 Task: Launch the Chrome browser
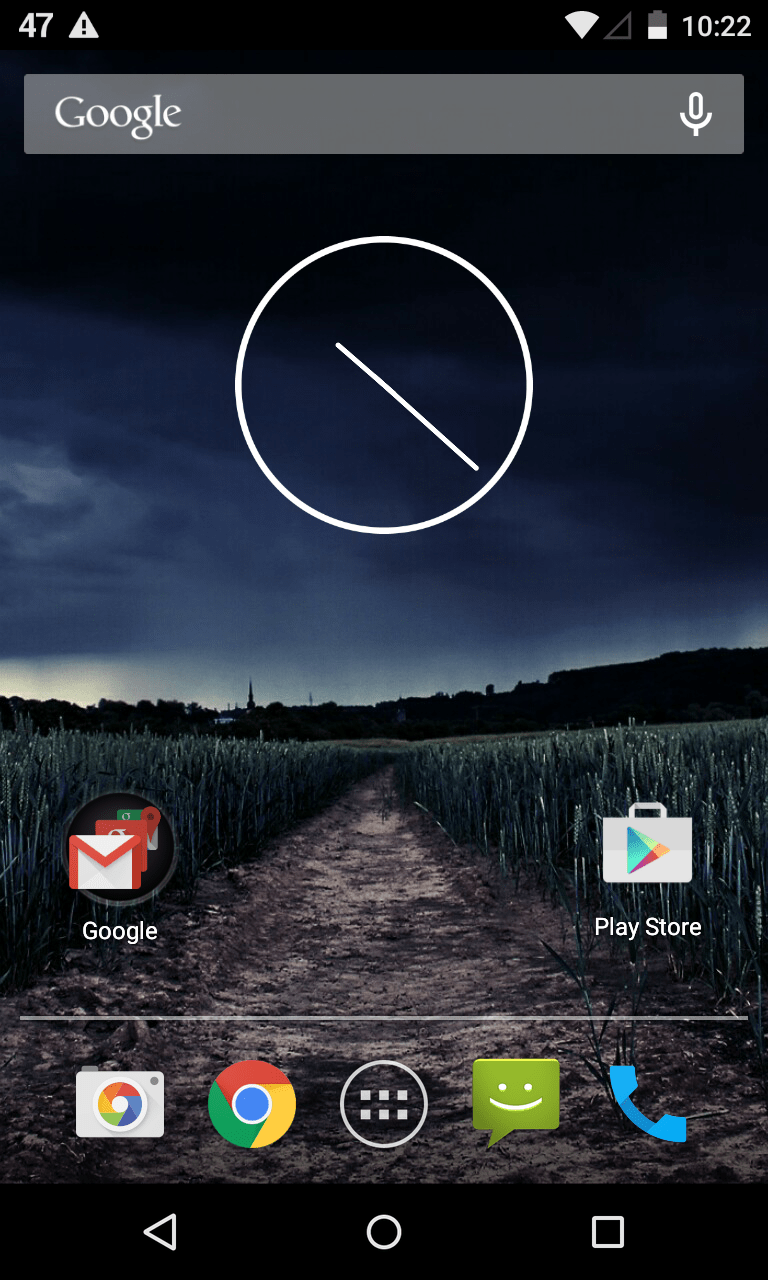(252, 1103)
